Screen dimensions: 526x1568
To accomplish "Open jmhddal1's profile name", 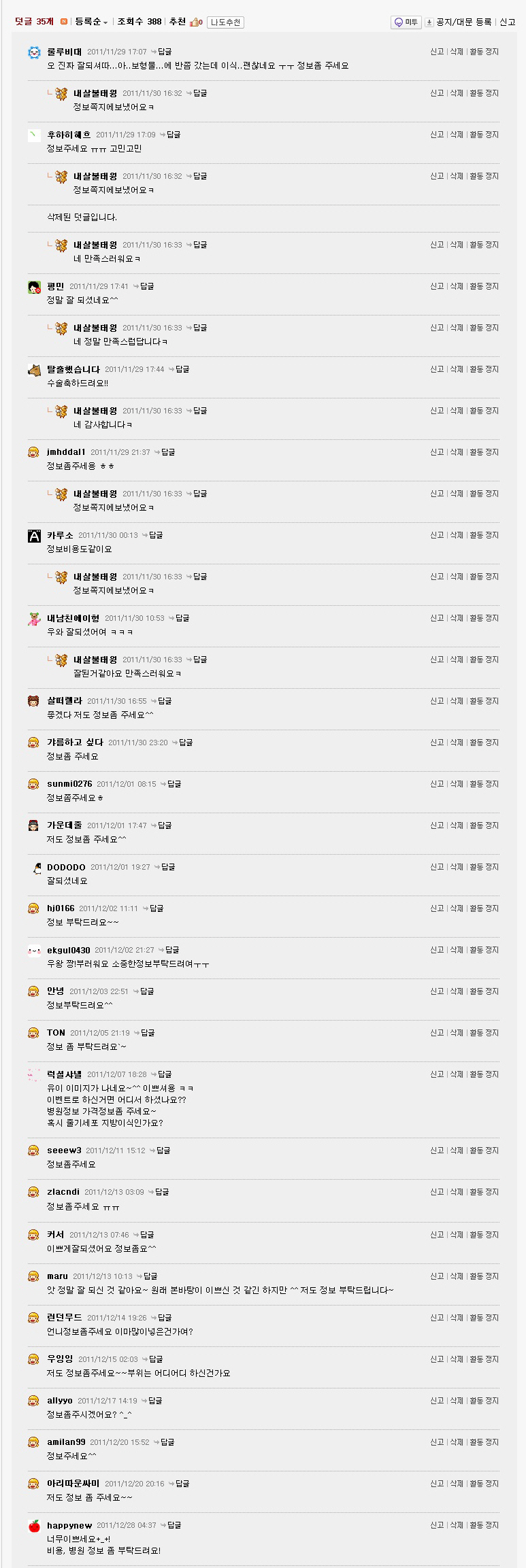I will [x=66, y=452].
